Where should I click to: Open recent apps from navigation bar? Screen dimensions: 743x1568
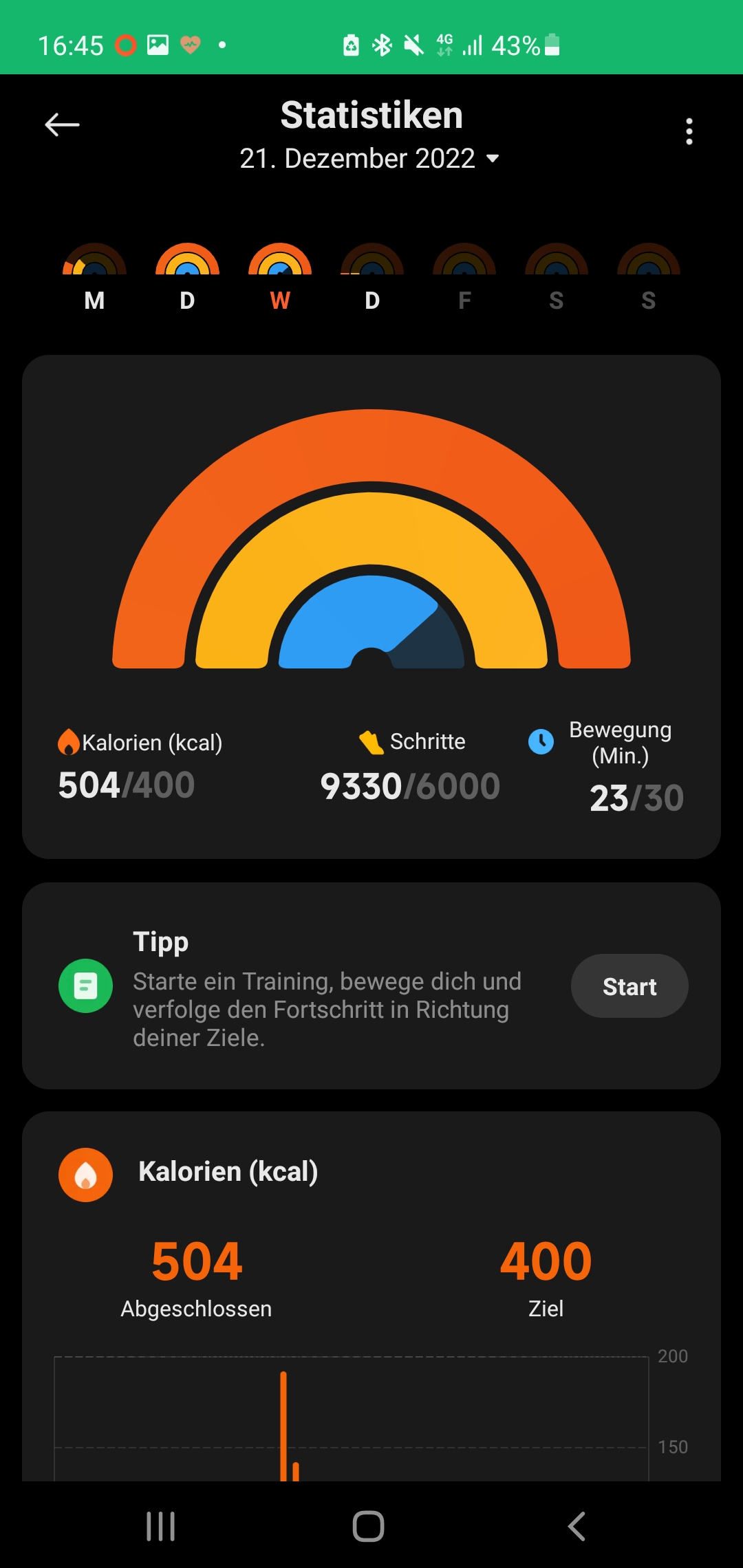tap(161, 1526)
